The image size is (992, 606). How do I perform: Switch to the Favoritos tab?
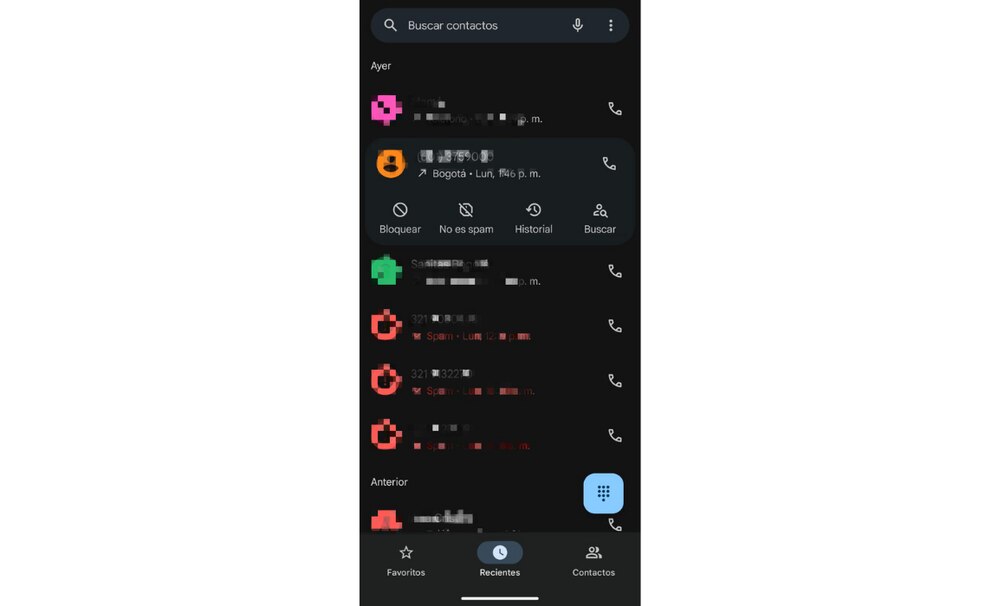click(406, 560)
